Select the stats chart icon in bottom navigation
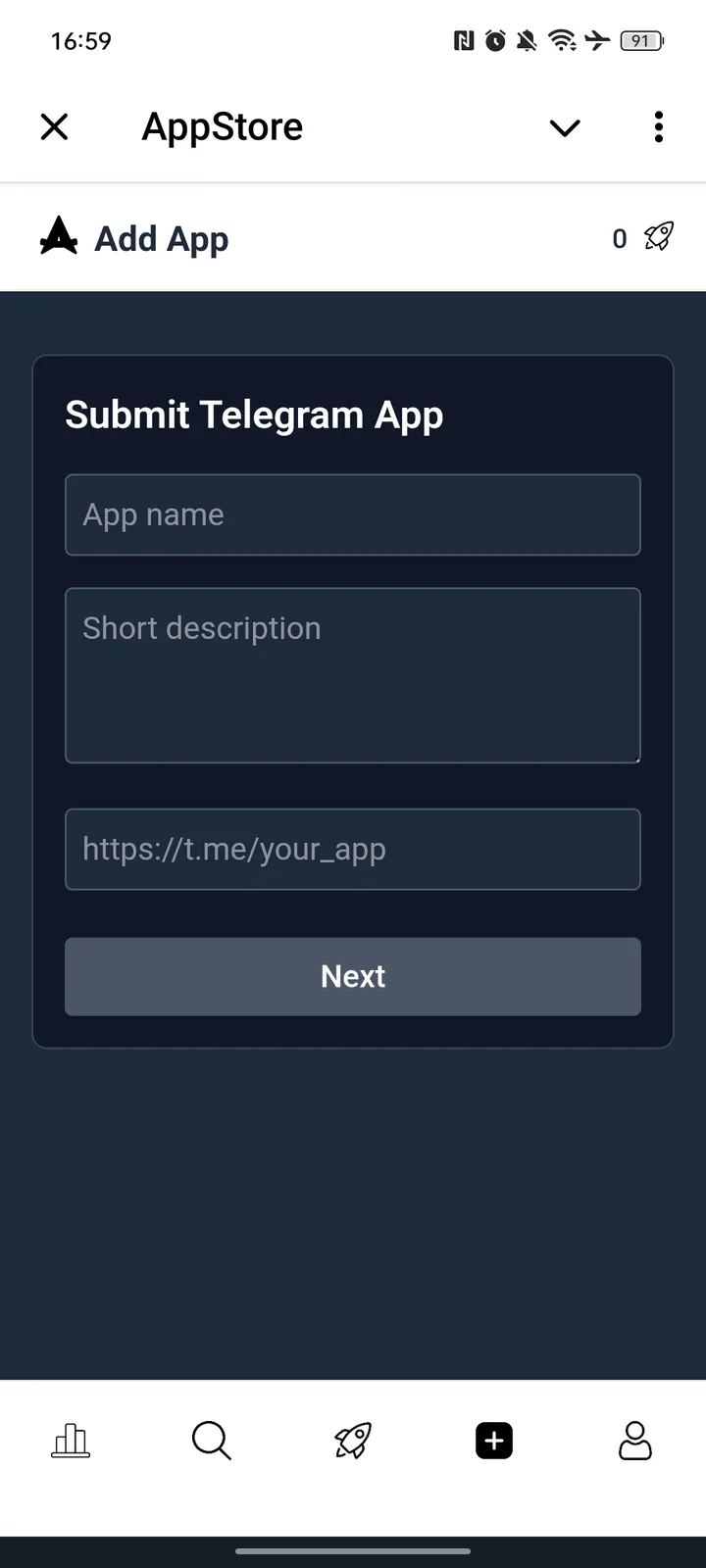This screenshot has height=1568, width=706. 70,1441
